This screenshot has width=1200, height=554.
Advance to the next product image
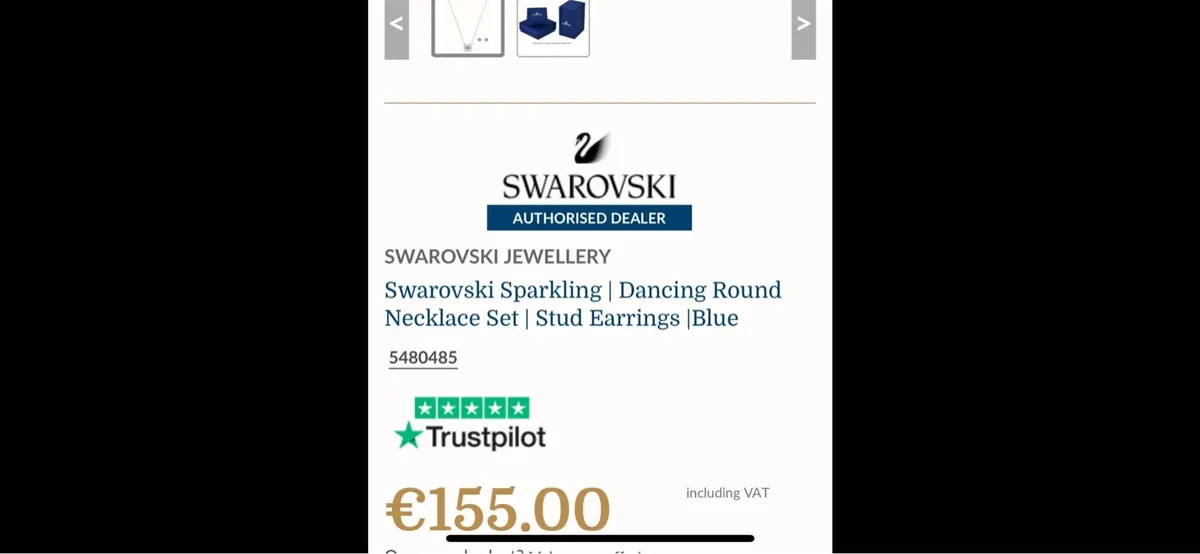[x=803, y=25]
